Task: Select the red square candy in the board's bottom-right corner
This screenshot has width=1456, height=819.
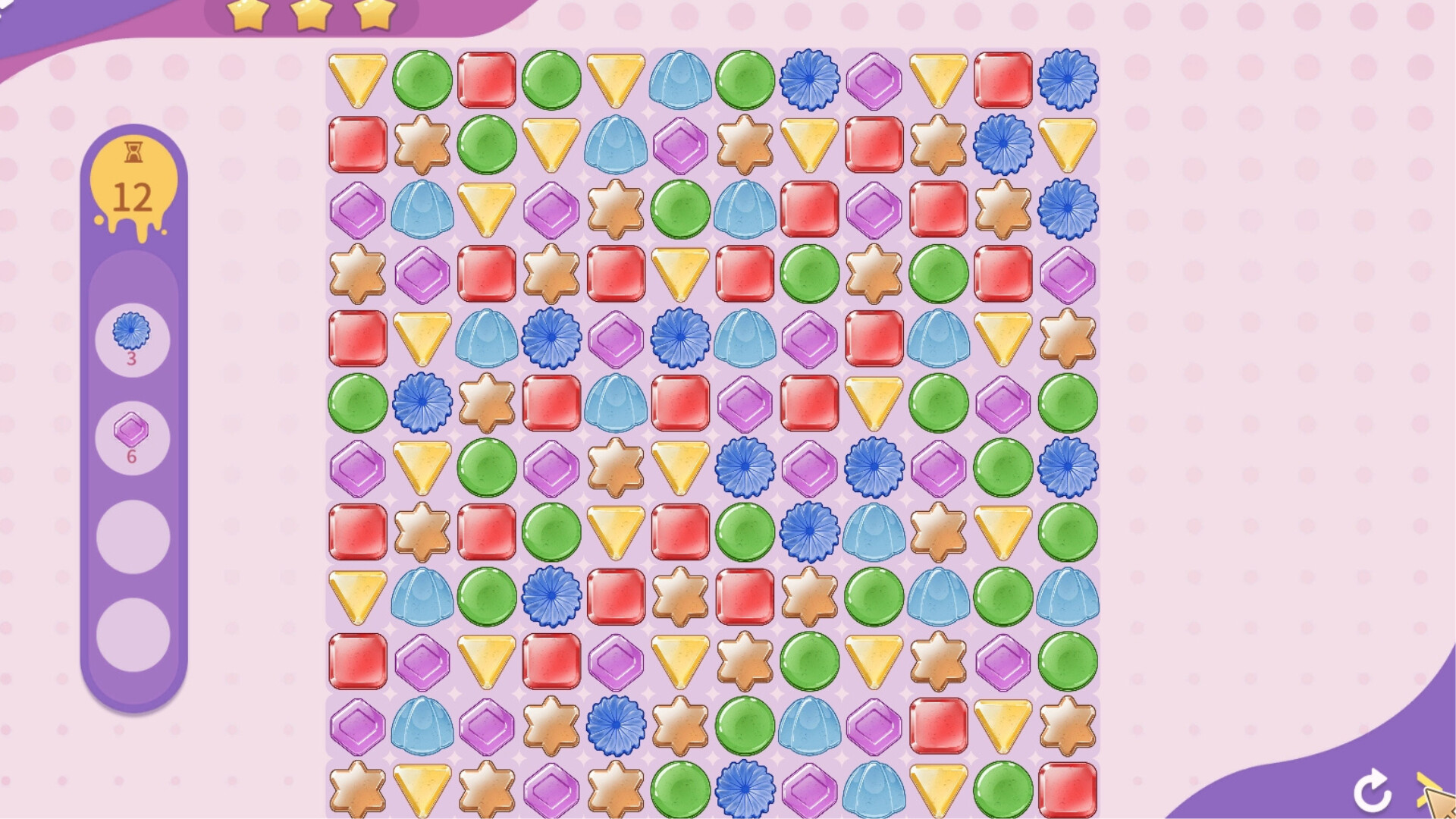Action: pyautogui.click(x=1067, y=789)
